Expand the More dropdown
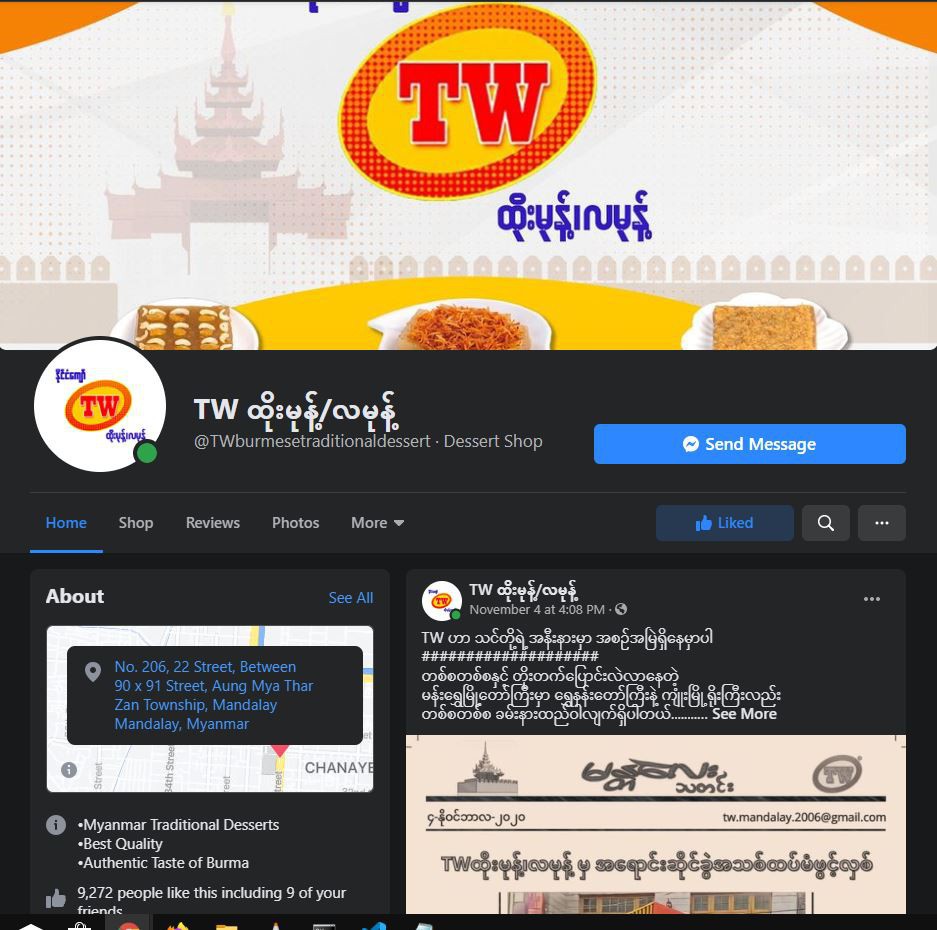 point(377,523)
